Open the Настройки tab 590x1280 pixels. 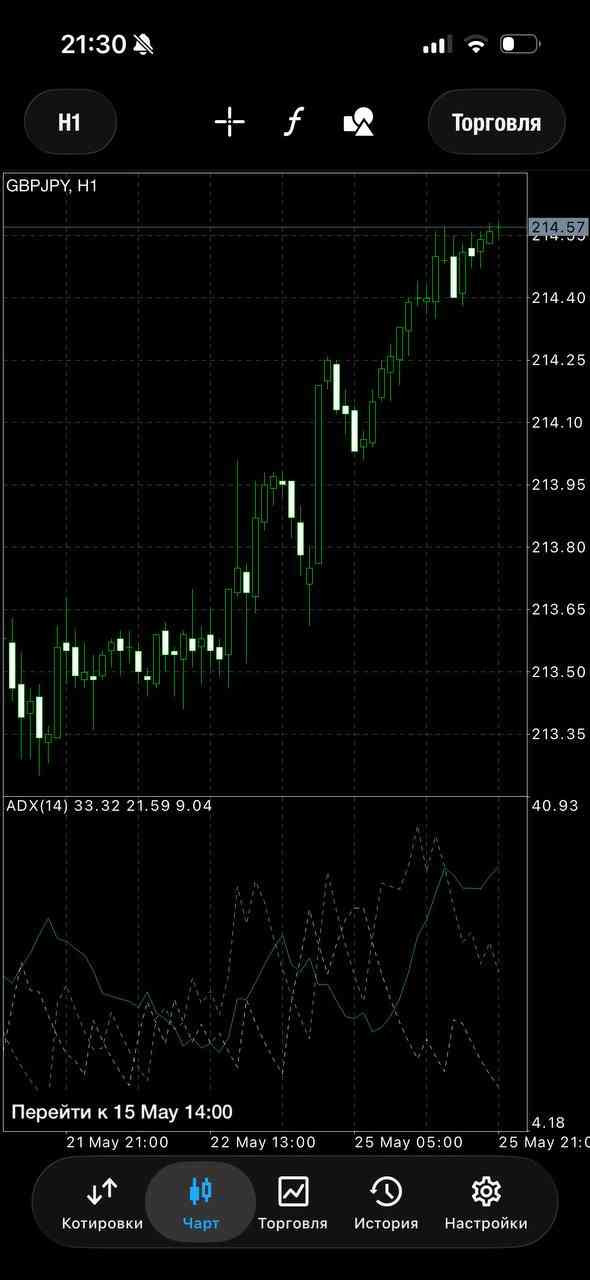tap(486, 1204)
